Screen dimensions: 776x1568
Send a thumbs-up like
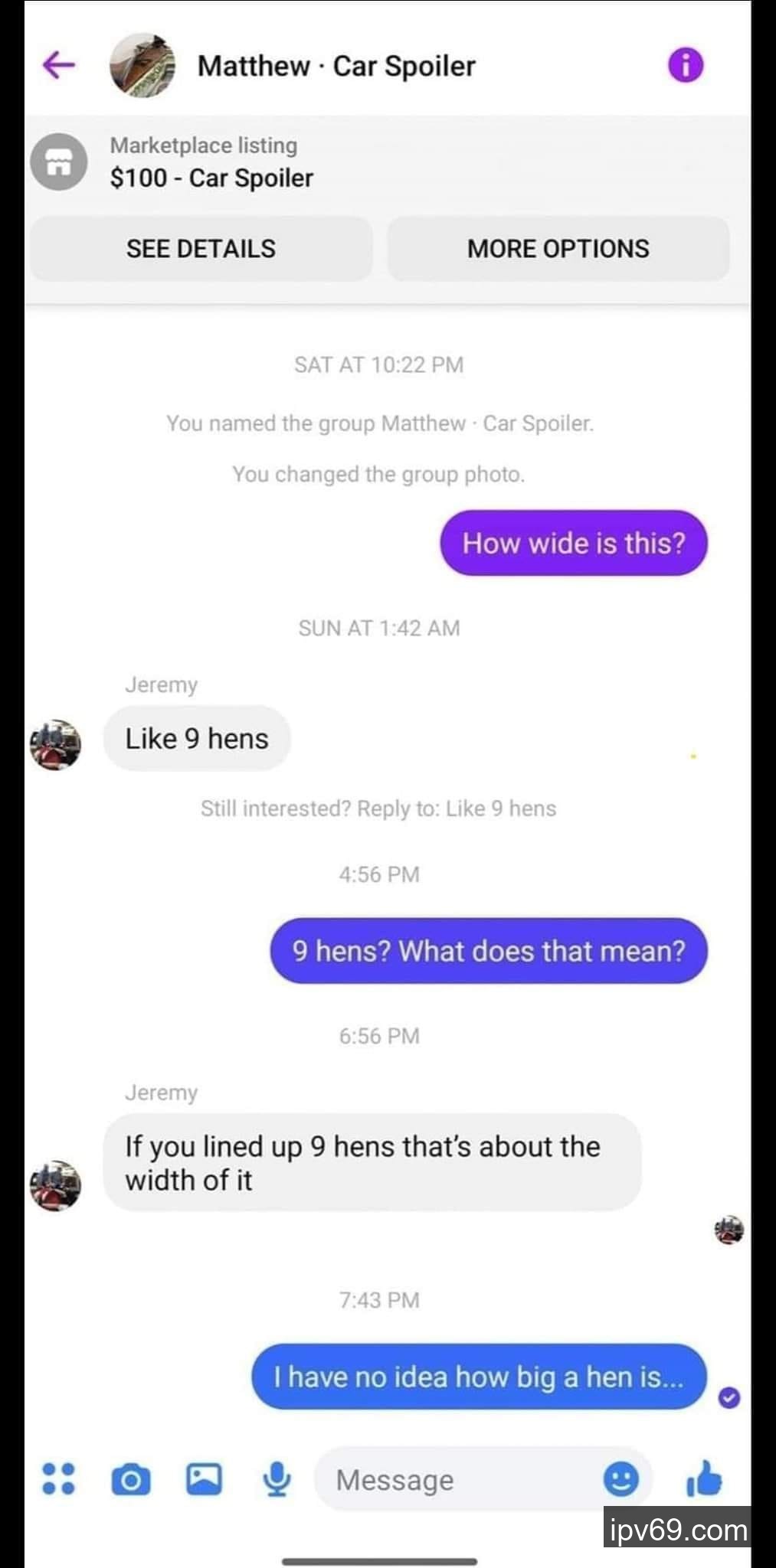click(704, 1478)
